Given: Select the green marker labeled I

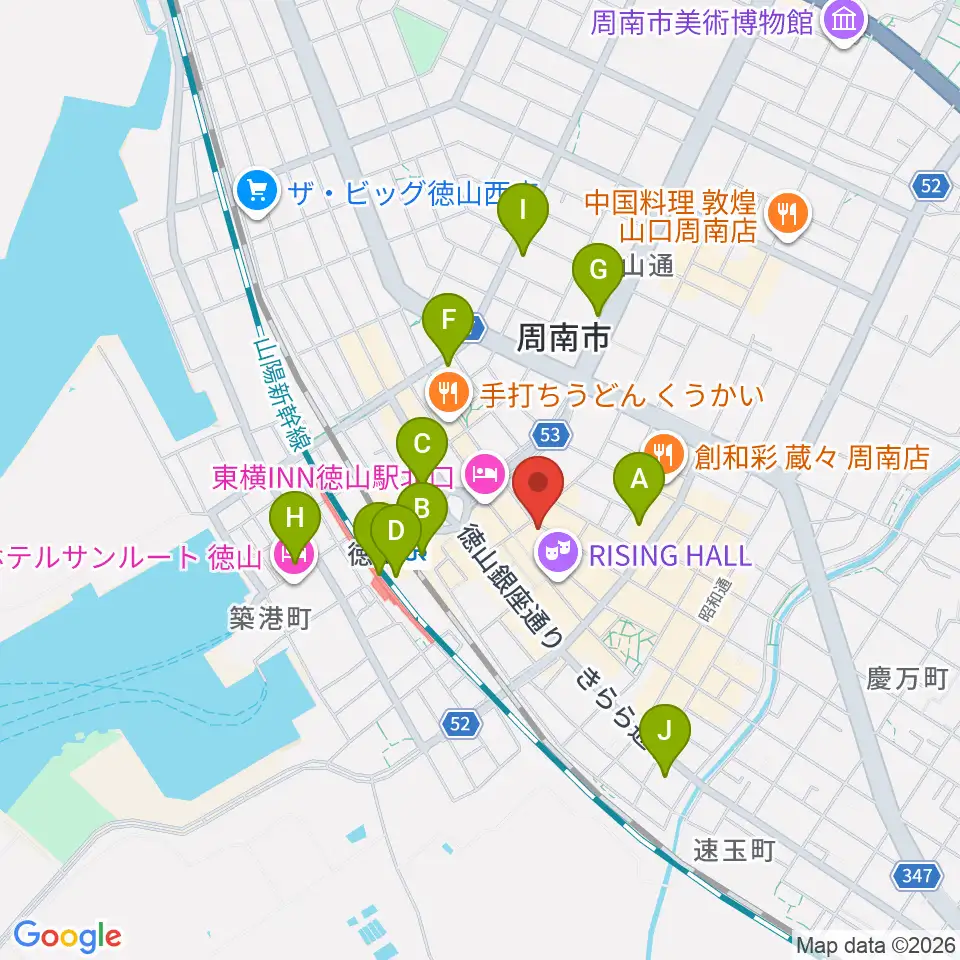Looking at the screenshot, I should coord(522,214).
